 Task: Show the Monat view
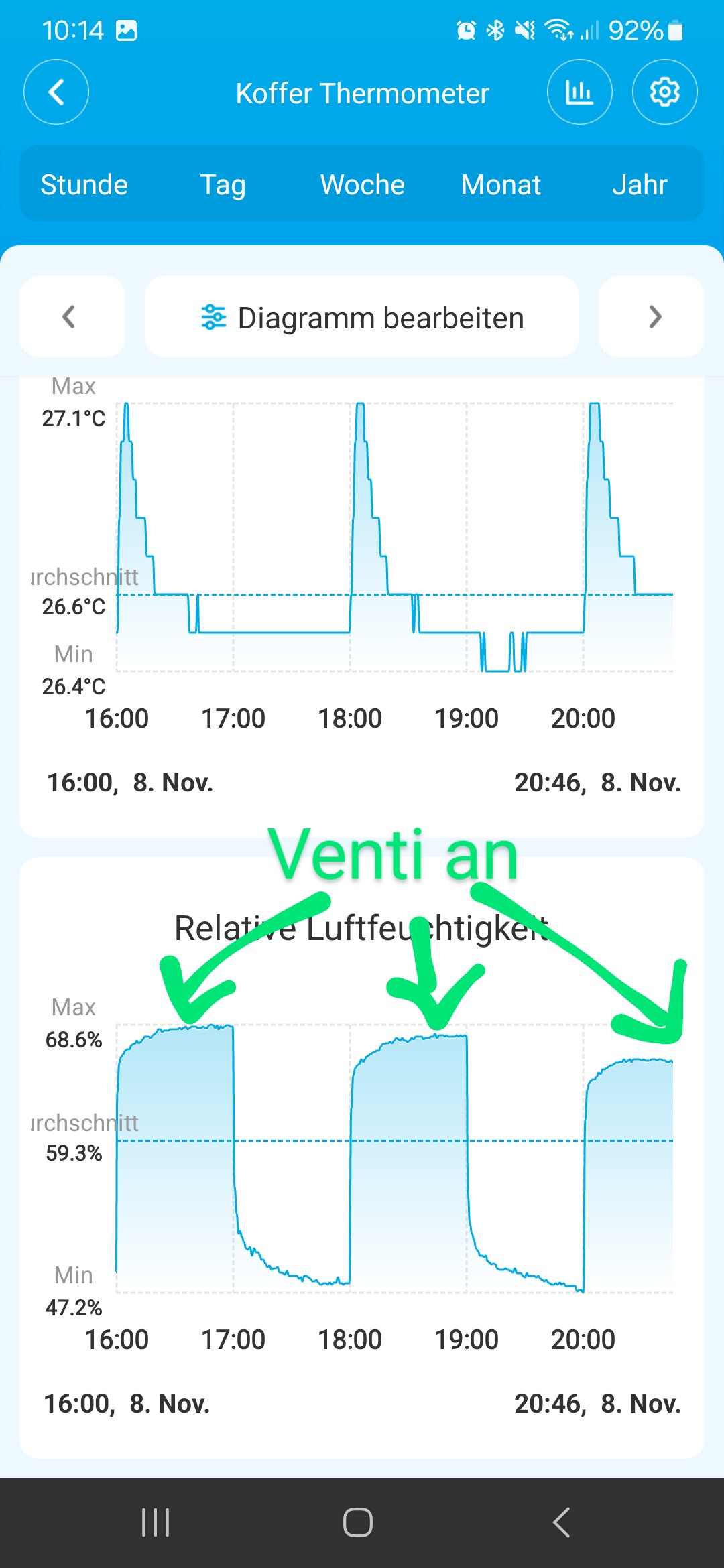pyautogui.click(x=501, y=184)
